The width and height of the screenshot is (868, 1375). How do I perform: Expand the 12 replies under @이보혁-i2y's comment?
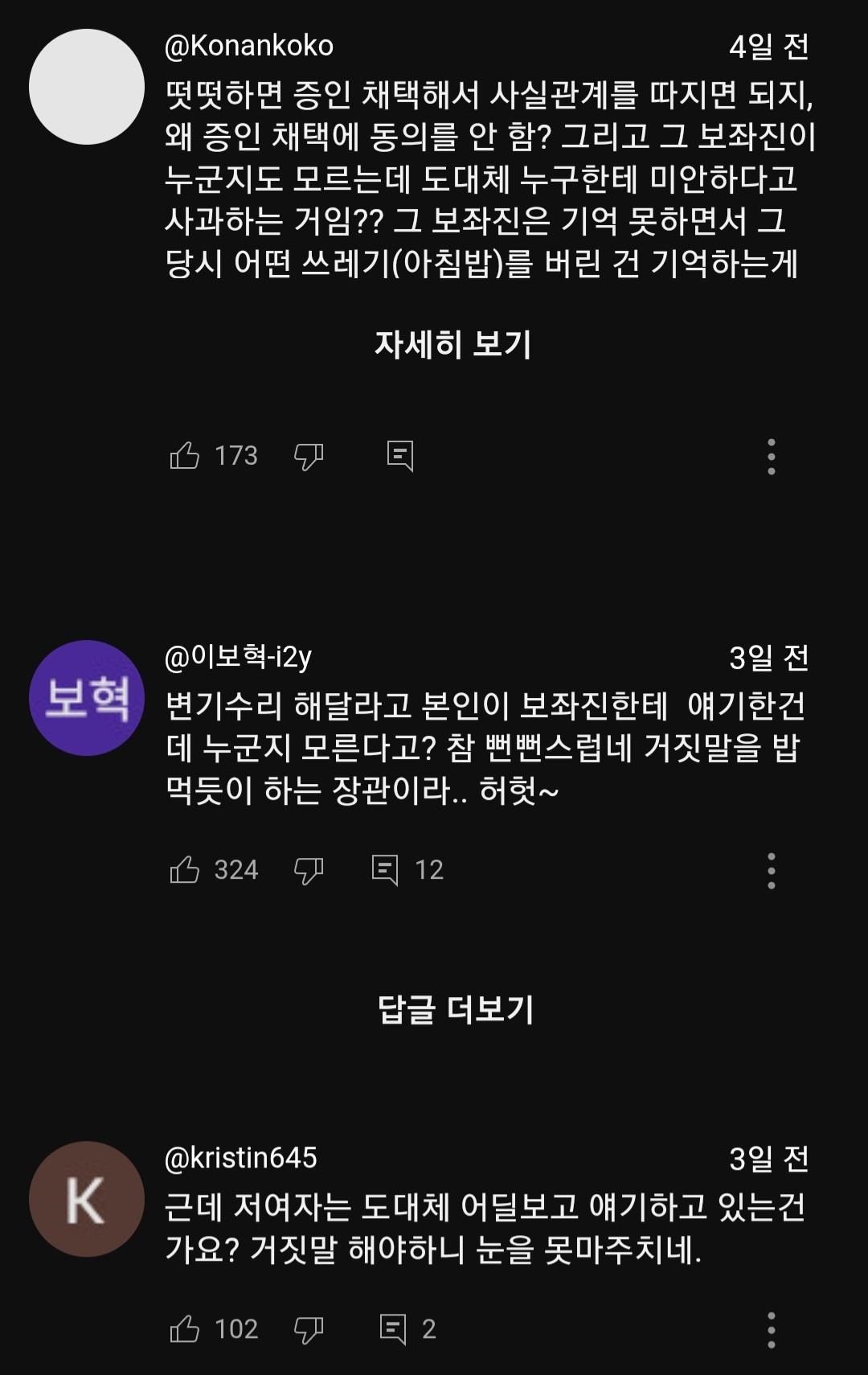pos(410,868)
